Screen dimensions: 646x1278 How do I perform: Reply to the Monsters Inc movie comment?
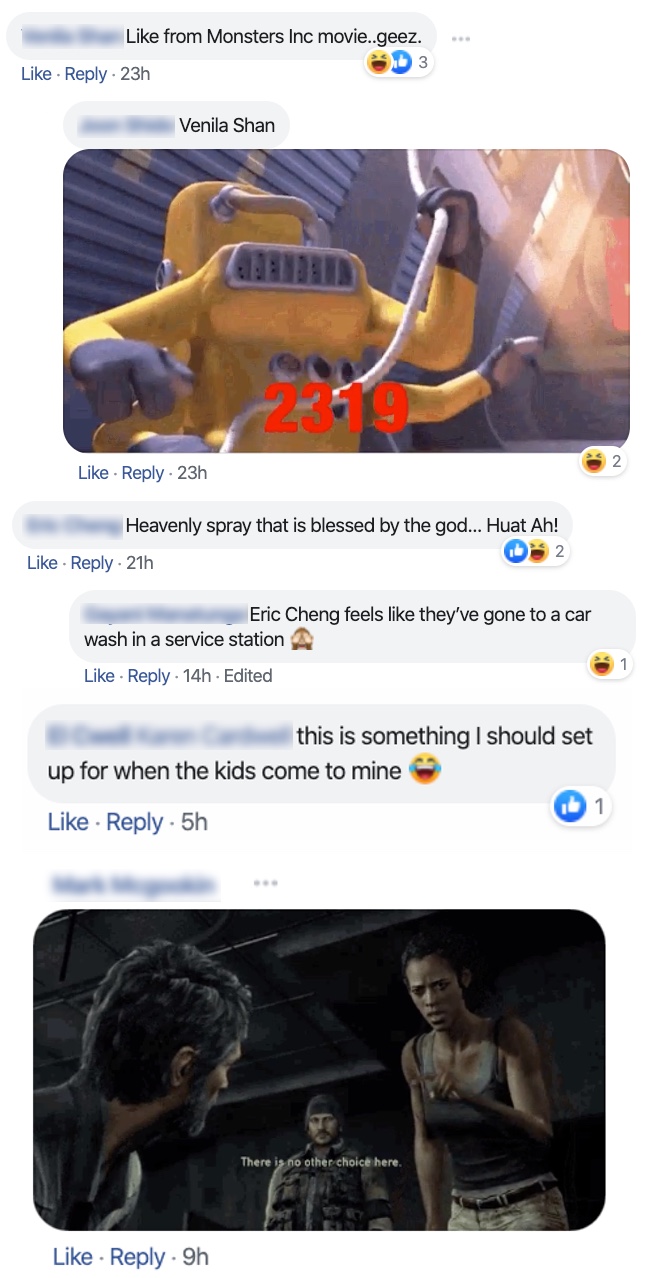pyautogui.click(x=85, y=74)
